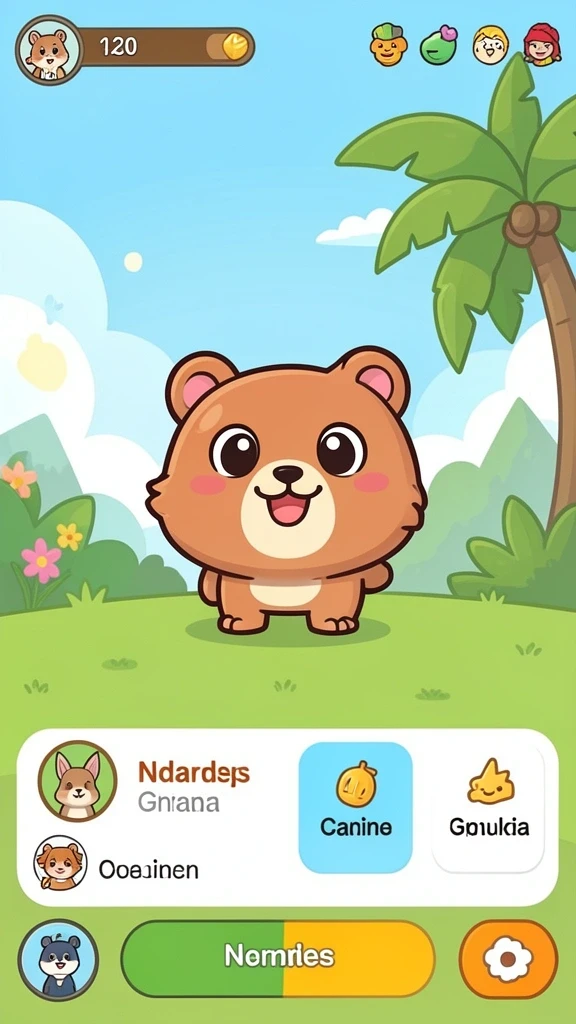This screenshot has width=576, height=1024.
Task: Tap the gold coin on the 120 bar
Action: point(234,47)
